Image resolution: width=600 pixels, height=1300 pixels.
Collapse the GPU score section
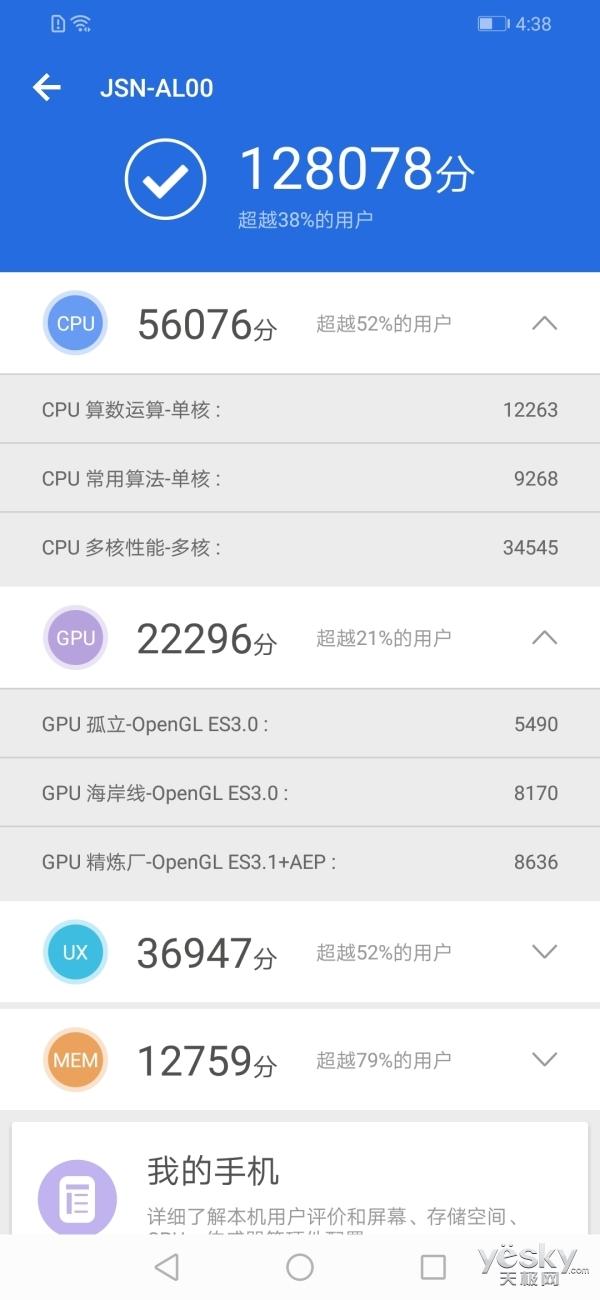click(x=544, y=637)
